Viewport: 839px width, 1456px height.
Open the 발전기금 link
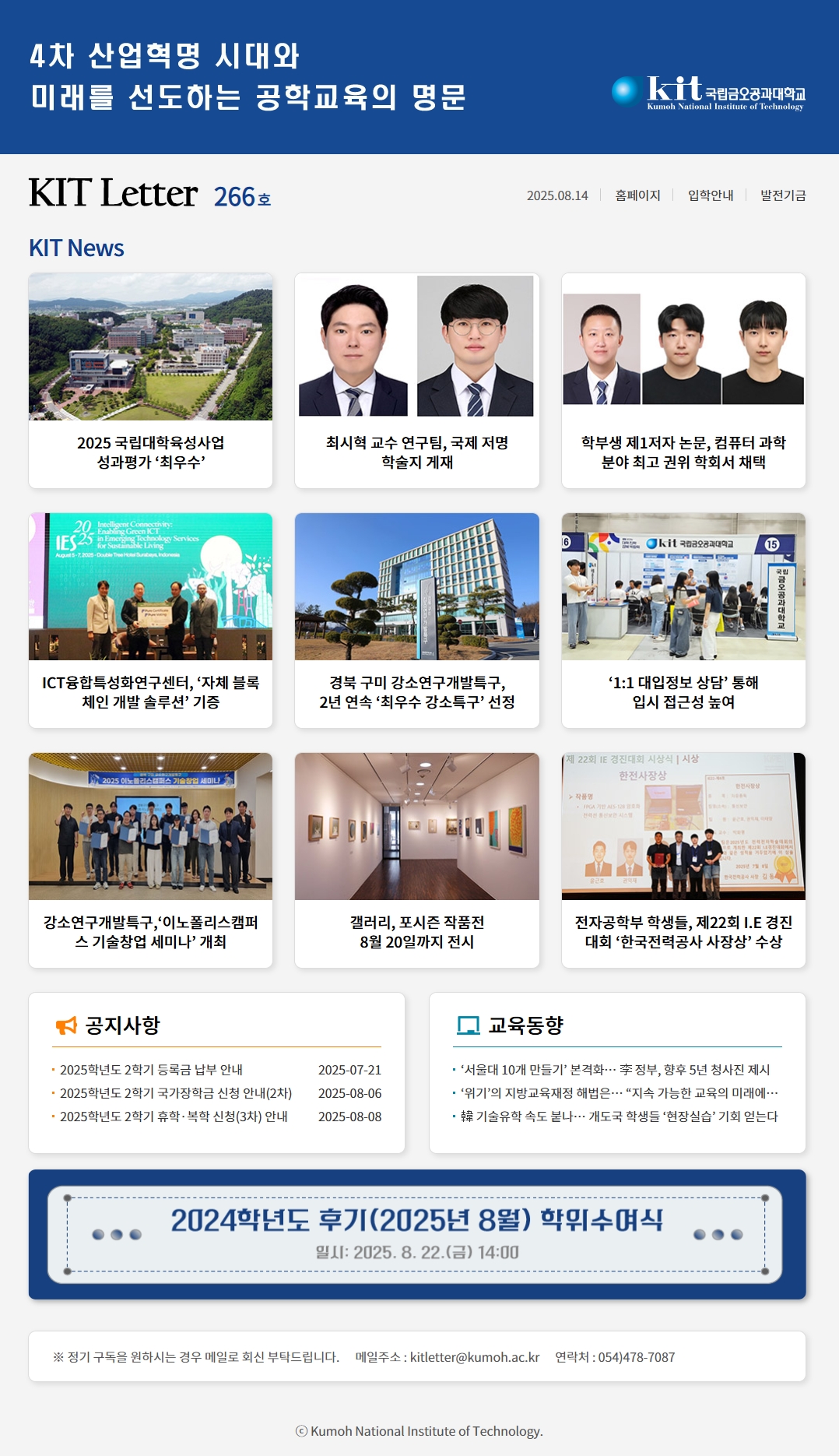click(x=782, y=195)
